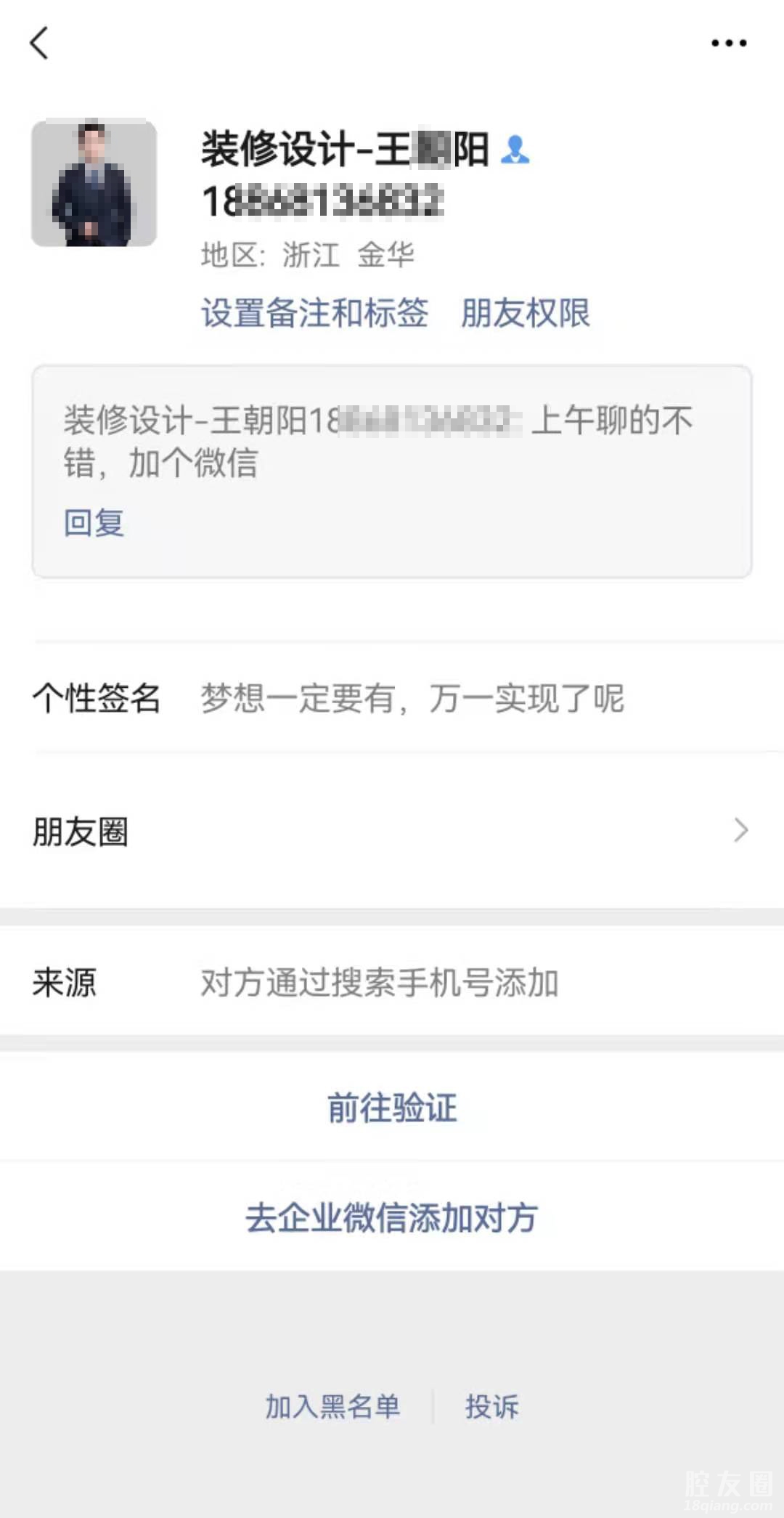This screenshot has height=1518, width=784.
Task: Tap 回复 to reply to request
Action: [94, 523]
